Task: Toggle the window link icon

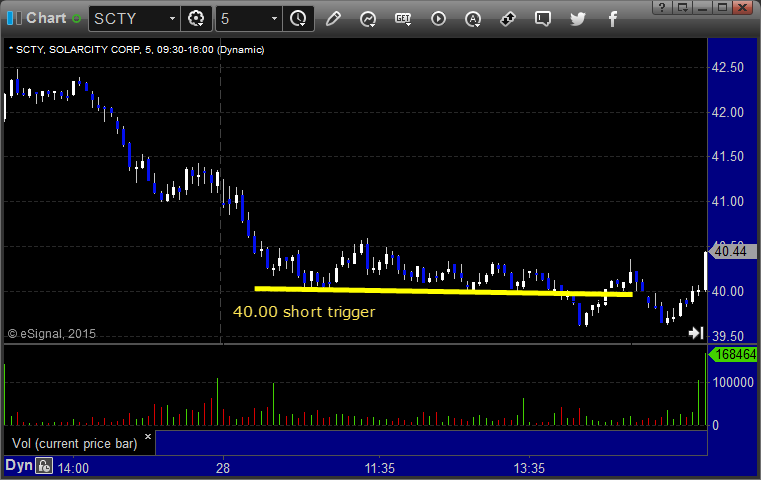Action: coord(508,18)
